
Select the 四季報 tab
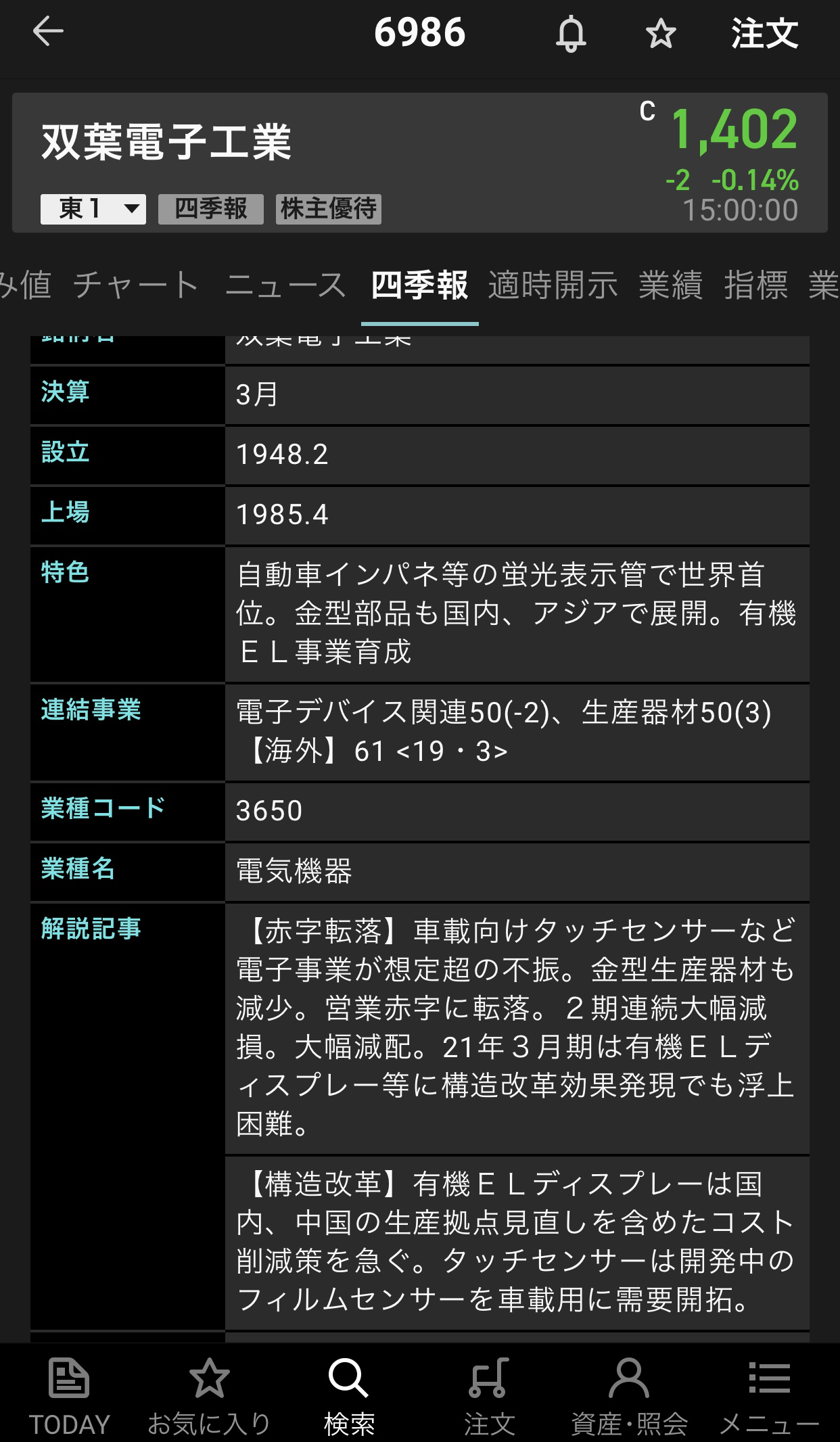[419, 285]
